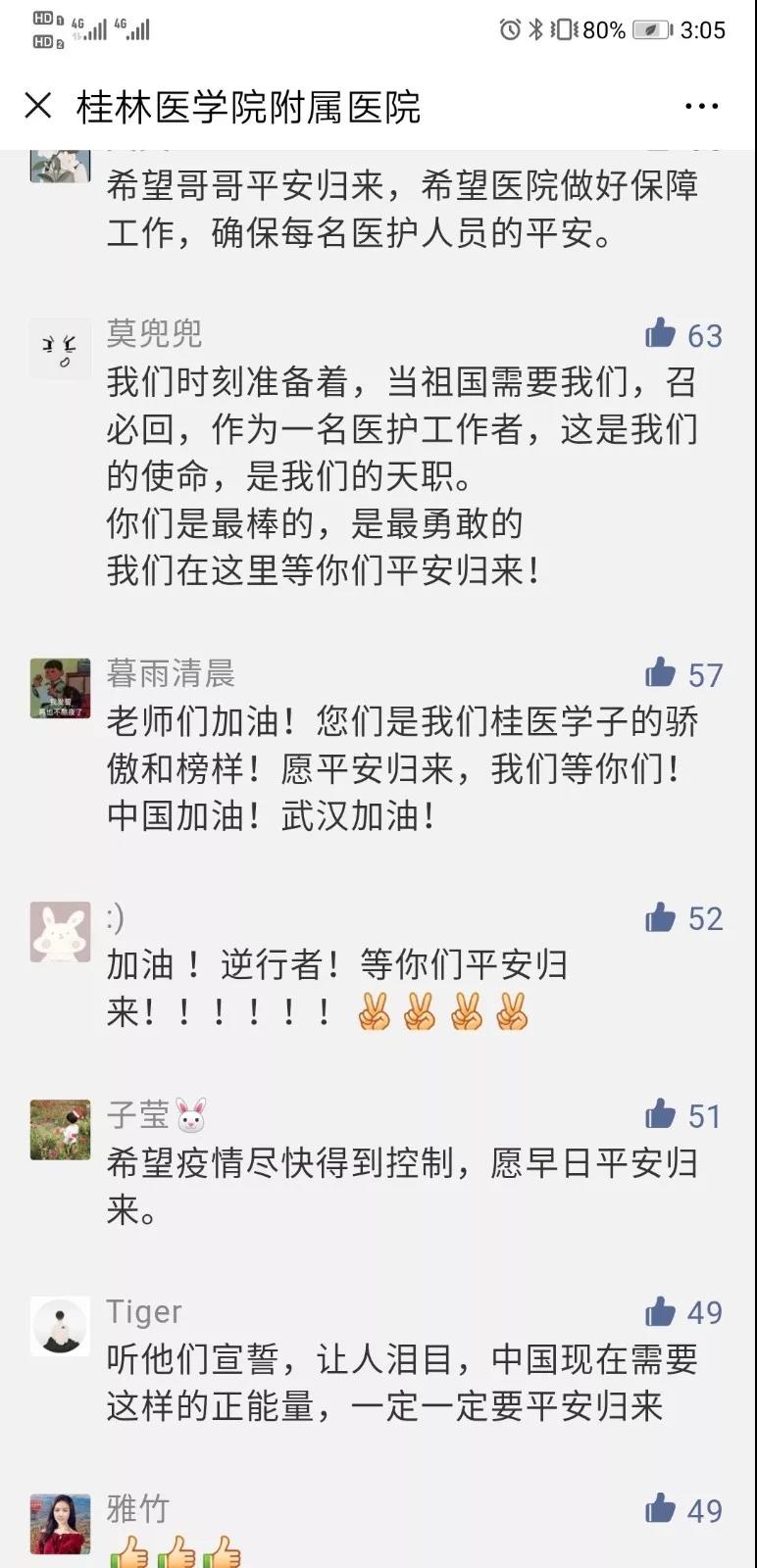Like 莫兜兜's comment

662,334
